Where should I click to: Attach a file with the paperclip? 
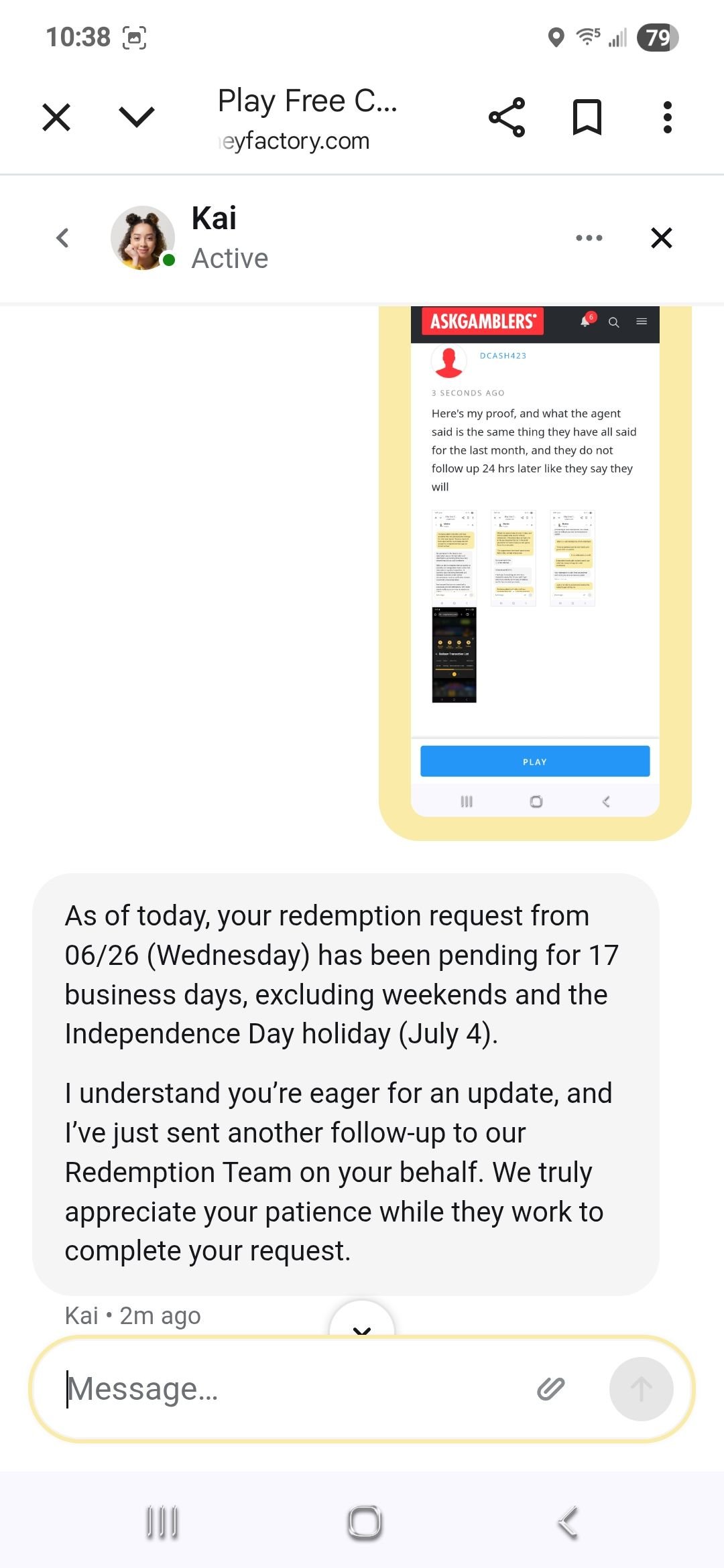pos(551,1389)
